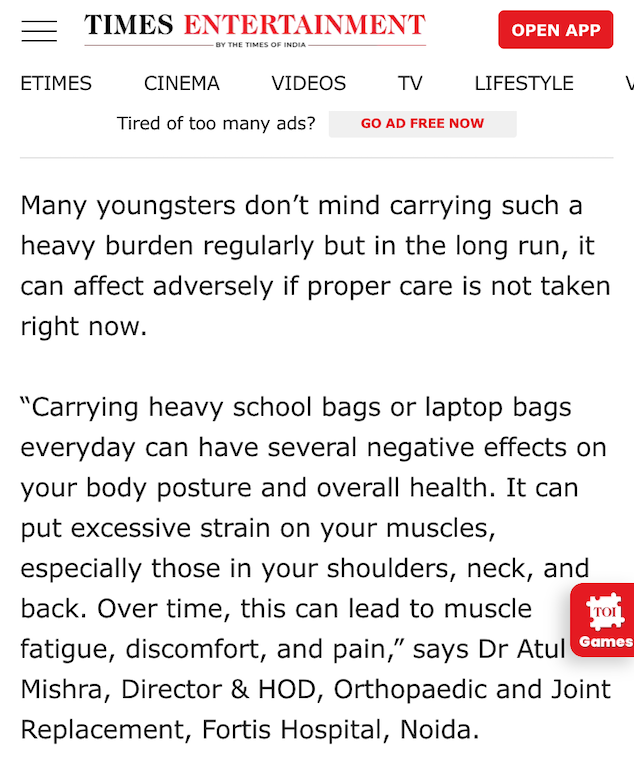Image resolution: width=634 pixels, height=774 pixels.
Task: Go to the LIFESTYLE tab
Action: 524,84
